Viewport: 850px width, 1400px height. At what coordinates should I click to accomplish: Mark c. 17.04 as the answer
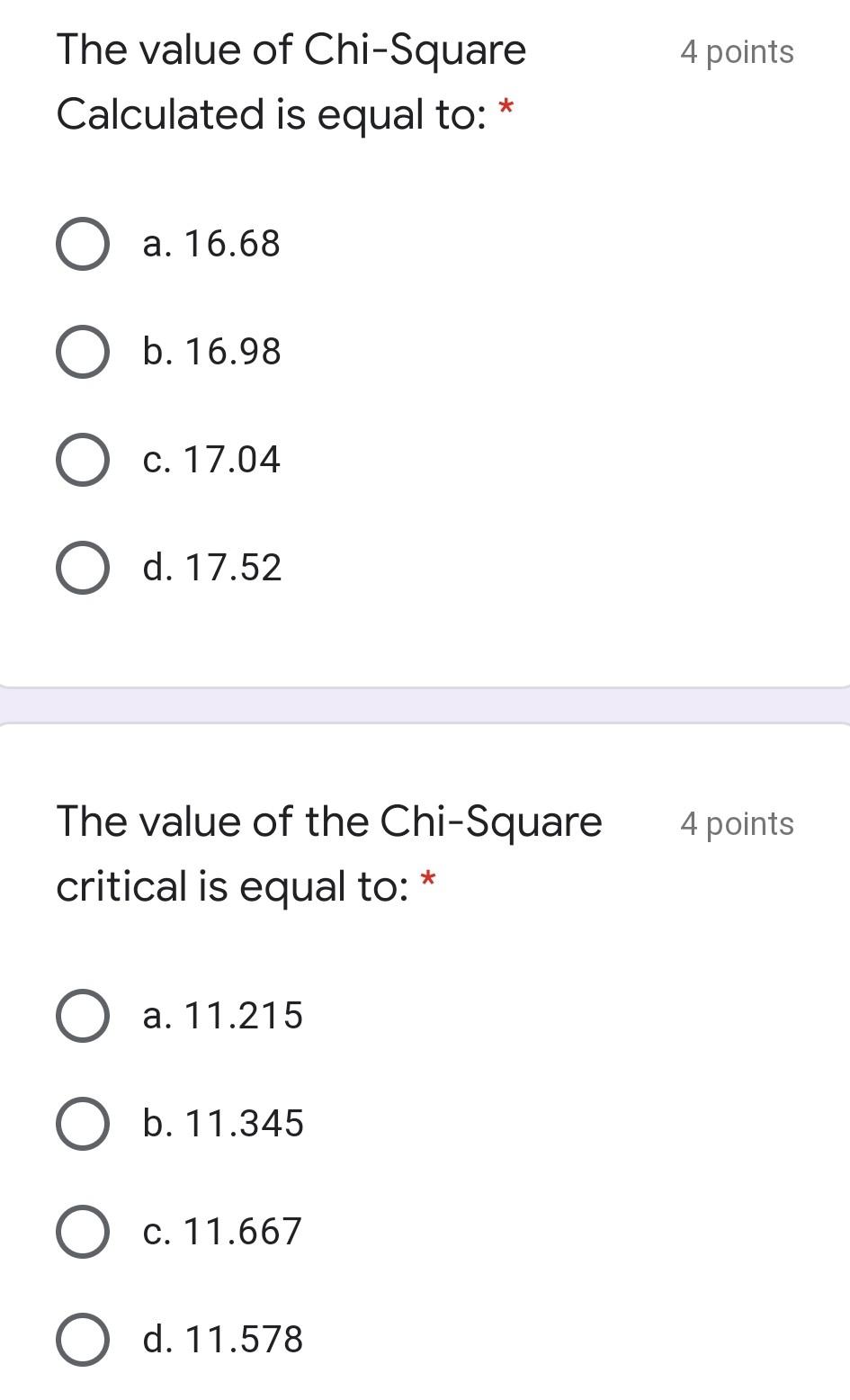(83, 460)
